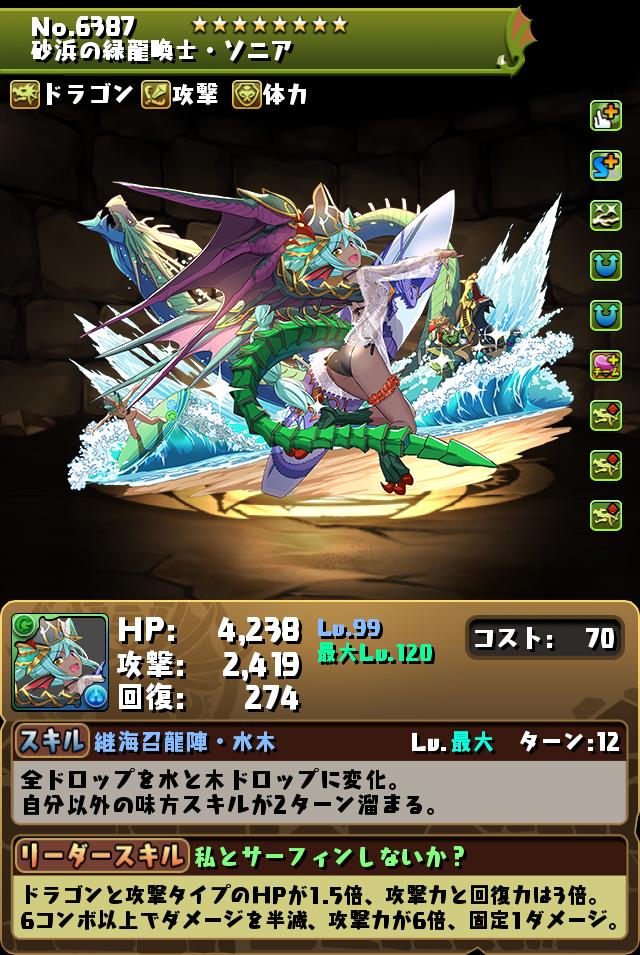Tap the team HP awakening icon
Image resolution: width=640 pixels, height=955 pixels.
click(x=606, y=362)
